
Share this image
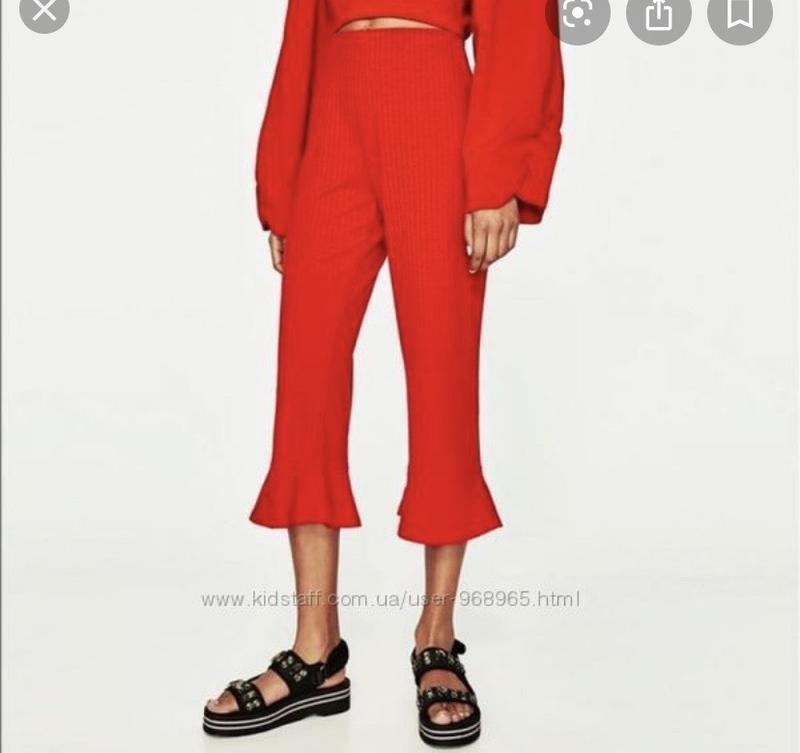point(658,13)
